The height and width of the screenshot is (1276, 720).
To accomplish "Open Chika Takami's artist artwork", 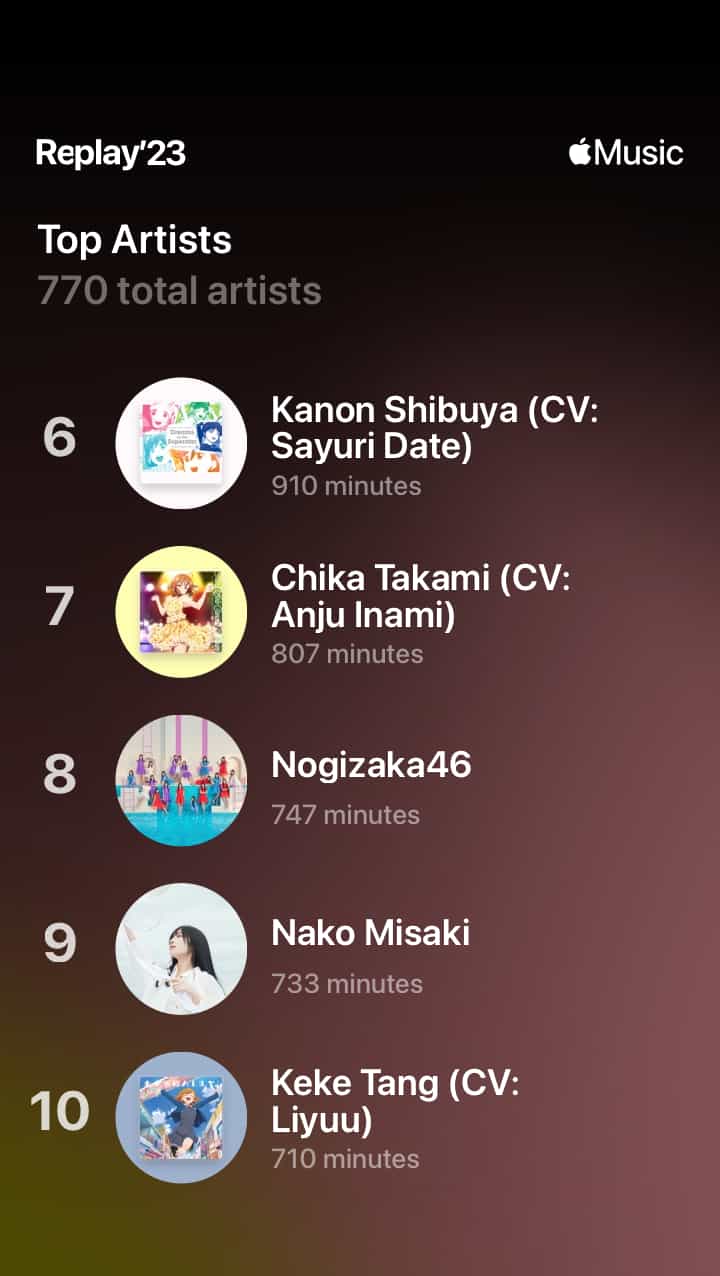I will coord(182,612).
